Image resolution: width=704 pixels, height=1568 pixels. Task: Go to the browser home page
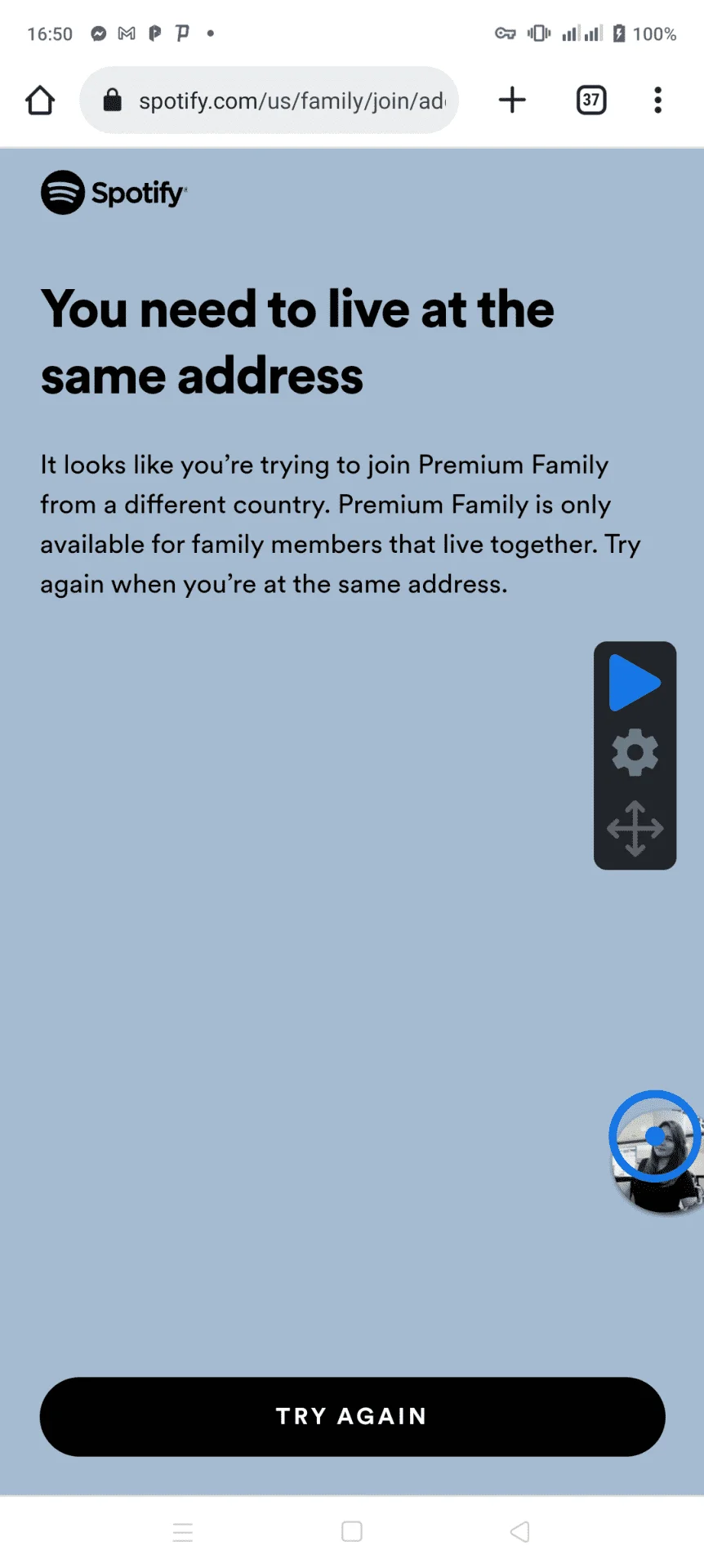point(40,100)
